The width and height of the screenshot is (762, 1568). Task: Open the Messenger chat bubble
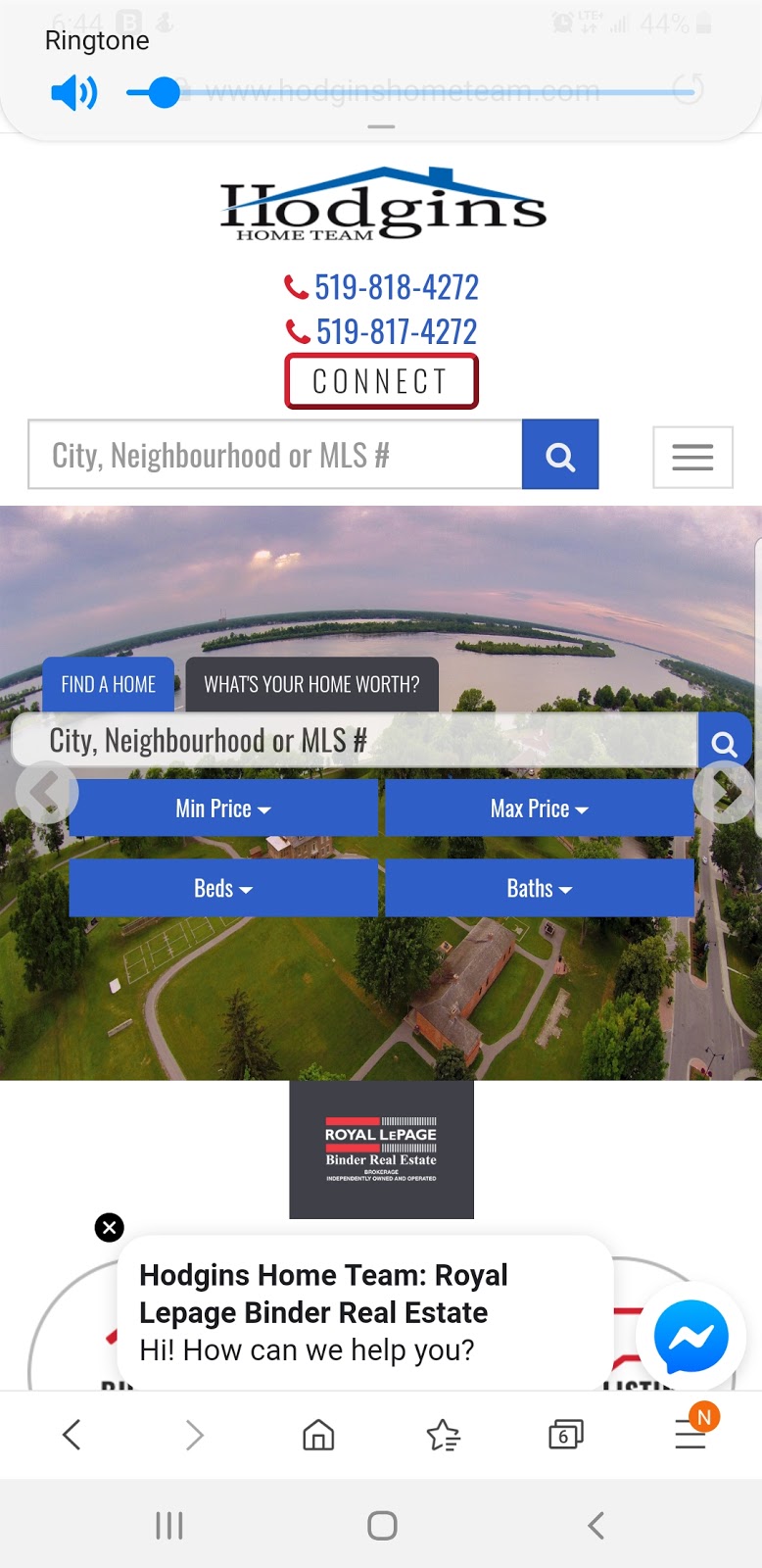point(691,1337)
